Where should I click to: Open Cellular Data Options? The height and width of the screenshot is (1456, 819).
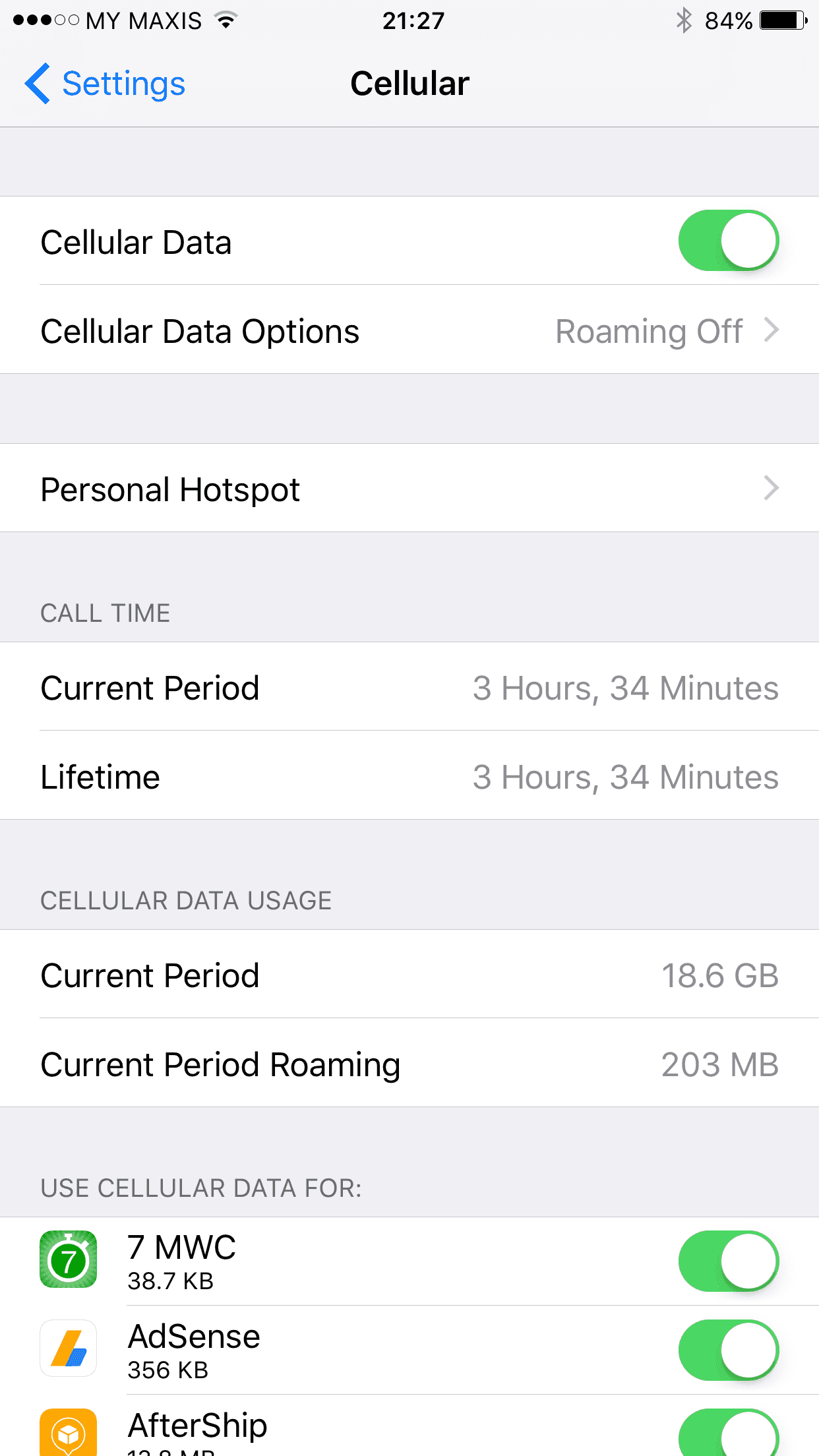point(409,330)
